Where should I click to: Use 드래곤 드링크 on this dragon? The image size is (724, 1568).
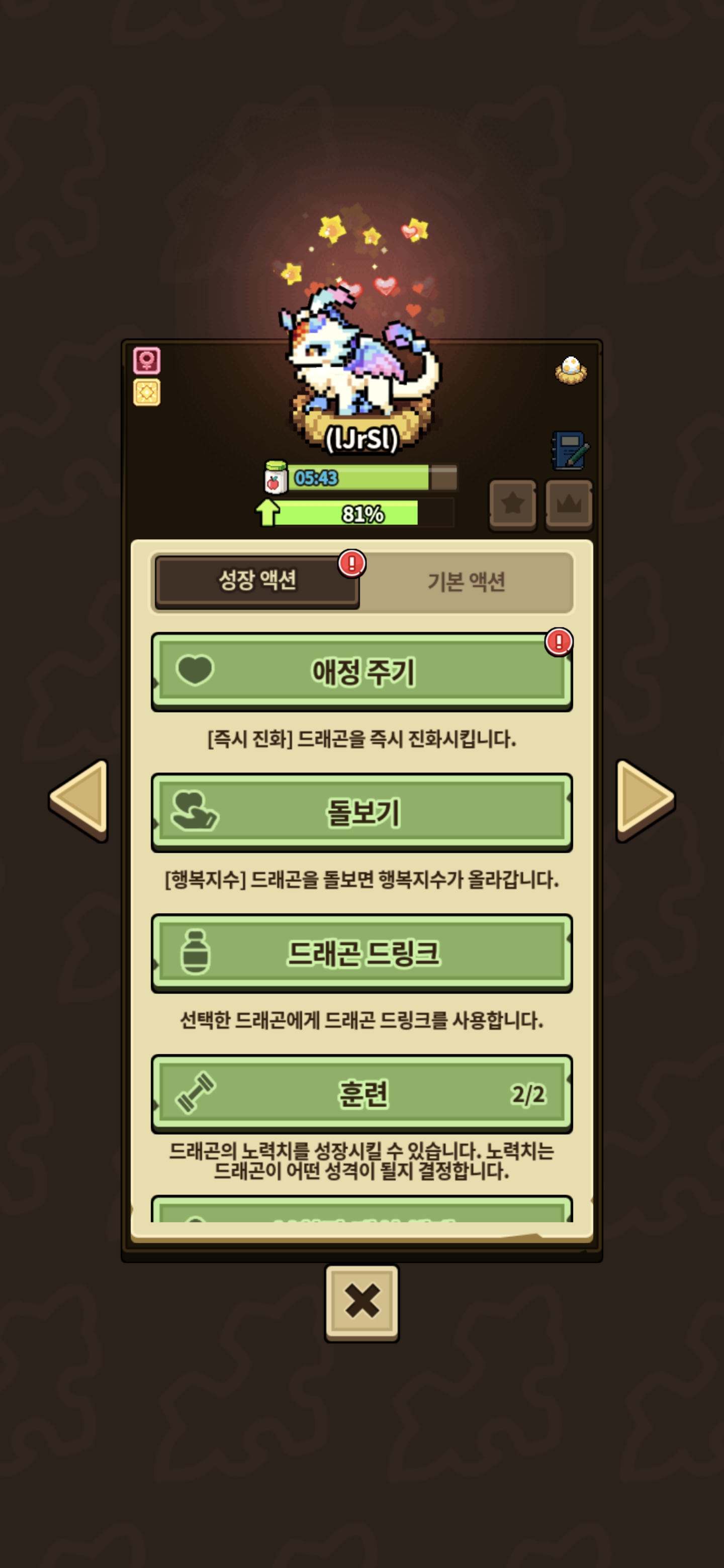[x=361, y=952]
